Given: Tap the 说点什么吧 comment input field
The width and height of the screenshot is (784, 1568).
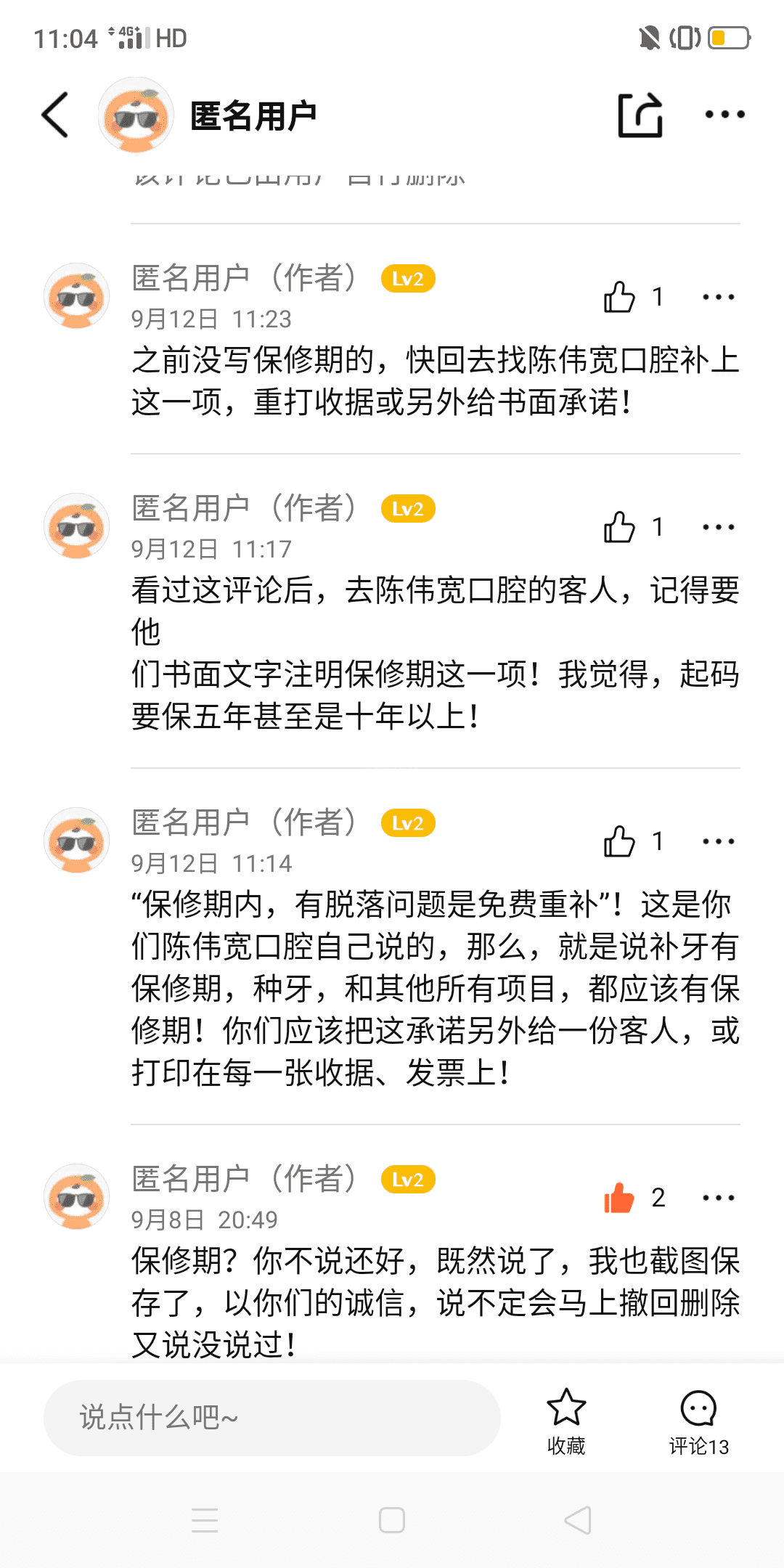Looking at the screenshot, I should coord(271,1417).
